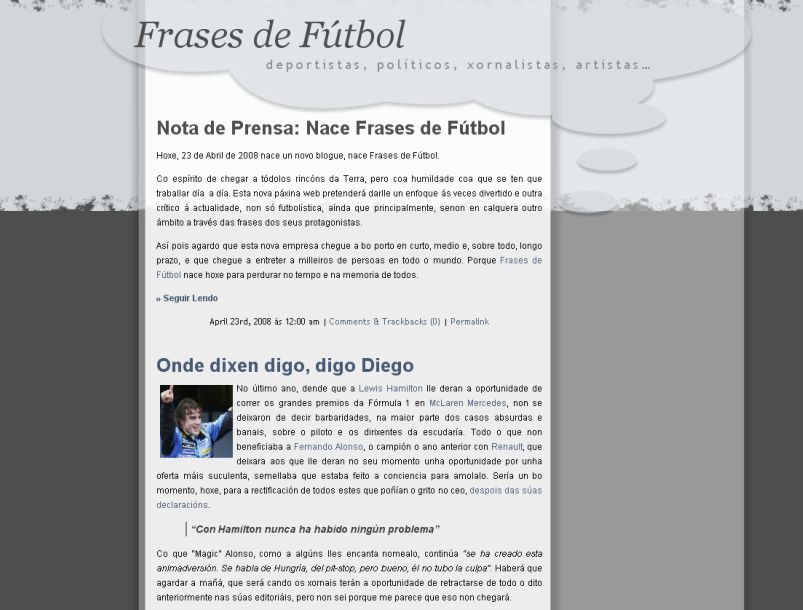Open the 'Renault' link
803x610 pixels.
[506, 447]
